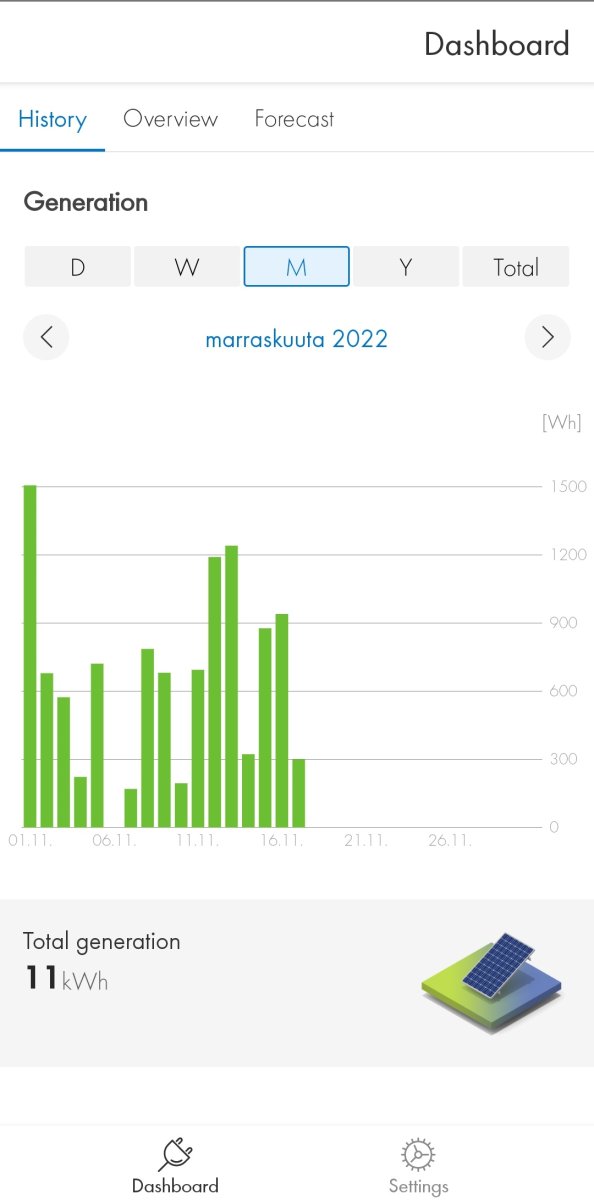Tap Dashboard in bottom navigation
Image resolution: width=594 pixels, height=1200 pixels.
pos(175,1166)
